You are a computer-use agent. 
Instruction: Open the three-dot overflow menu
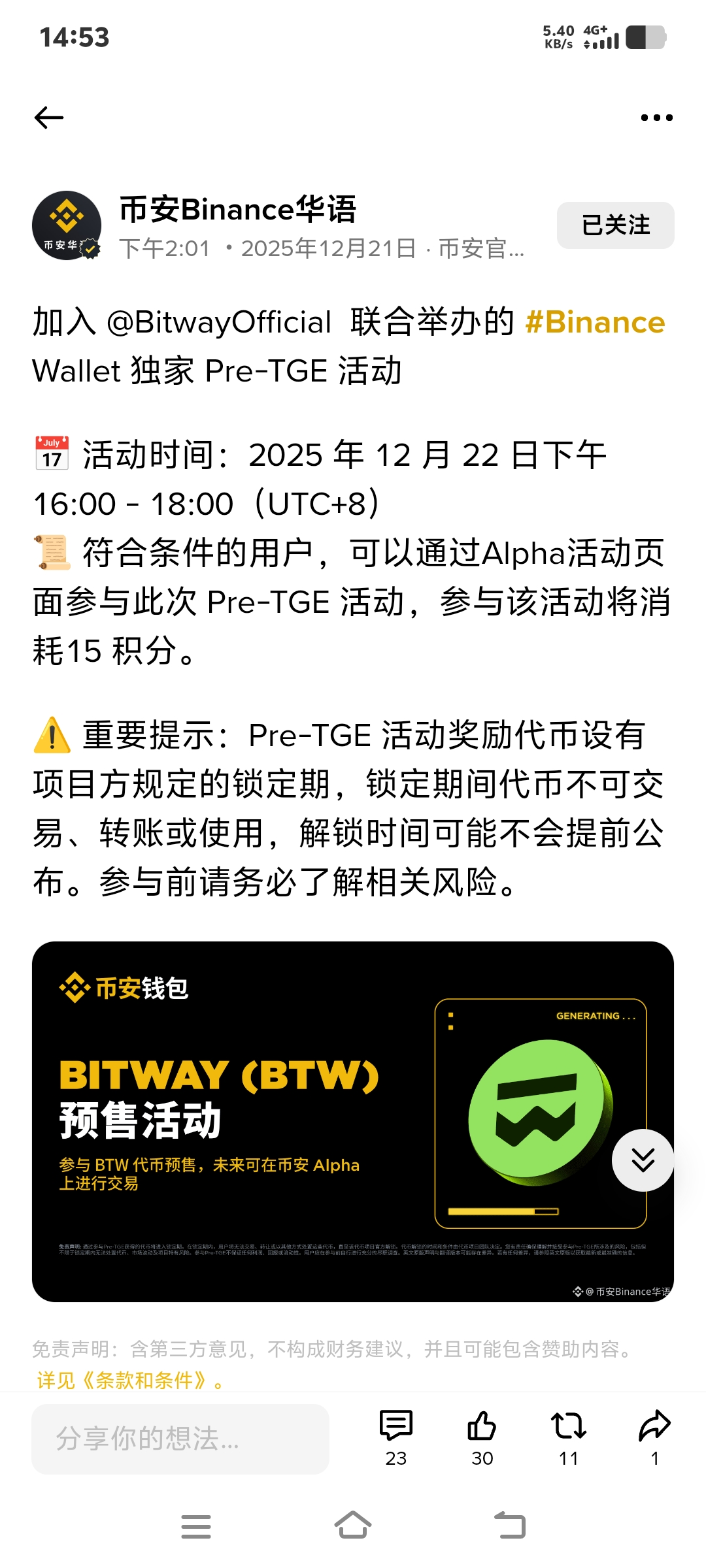coord(656,118)
